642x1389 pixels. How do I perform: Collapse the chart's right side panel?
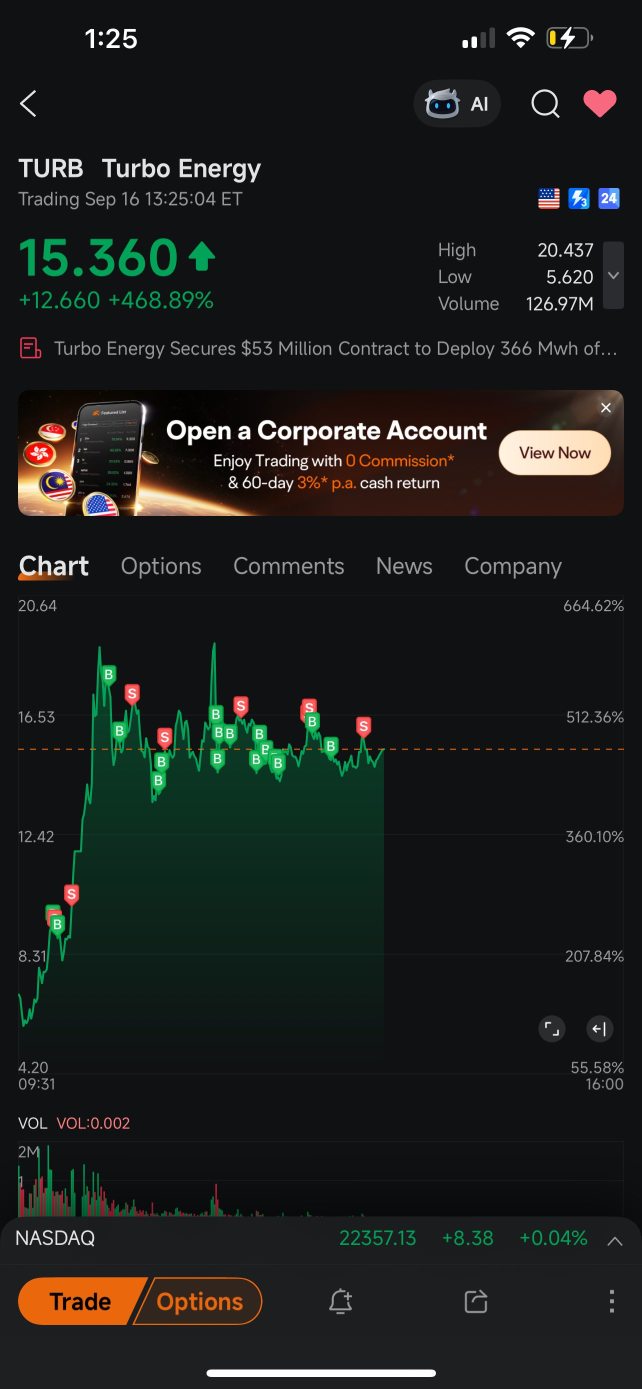pos(598,1028)
